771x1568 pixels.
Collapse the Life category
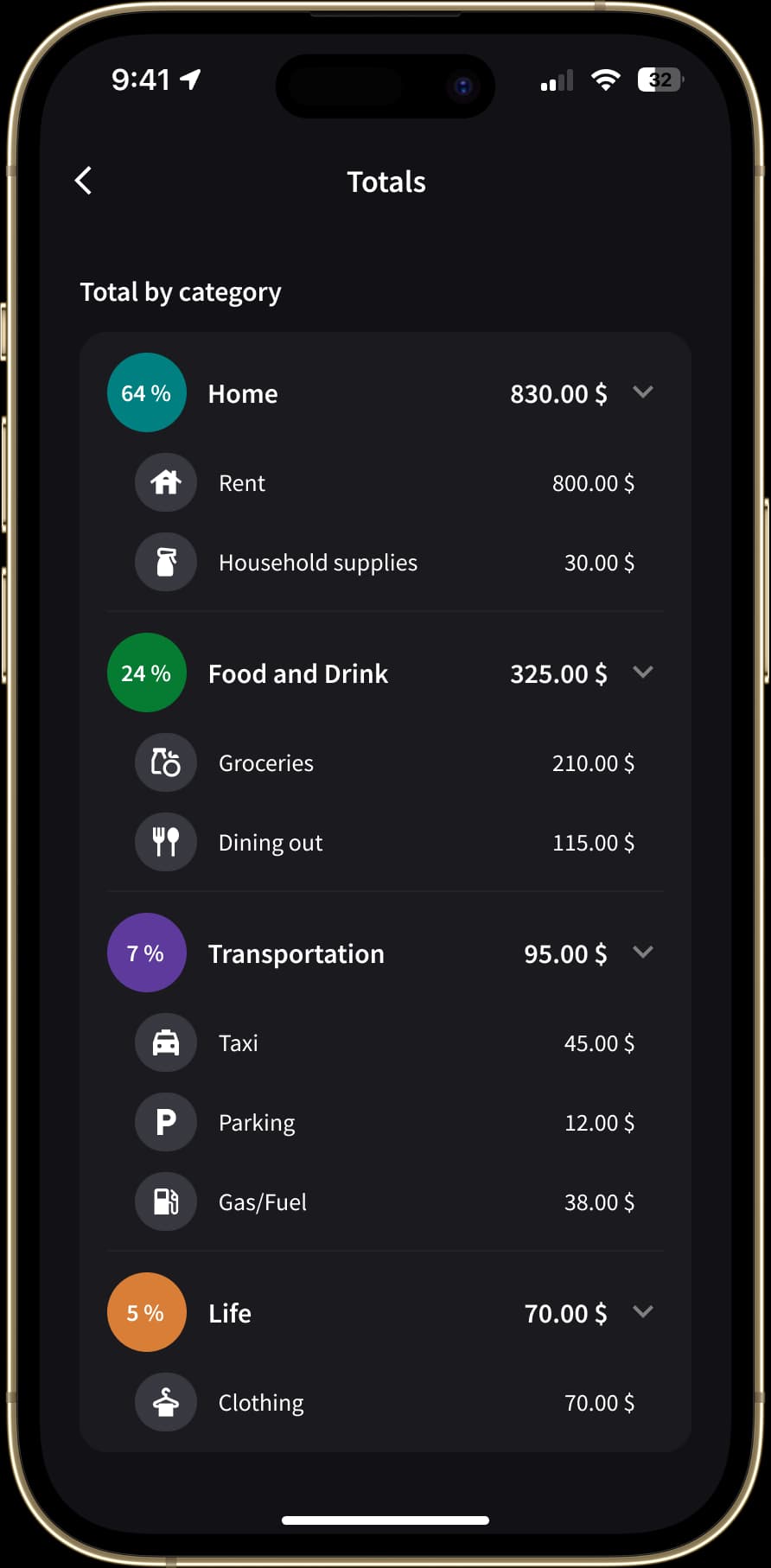click(x=643, y=1312)
